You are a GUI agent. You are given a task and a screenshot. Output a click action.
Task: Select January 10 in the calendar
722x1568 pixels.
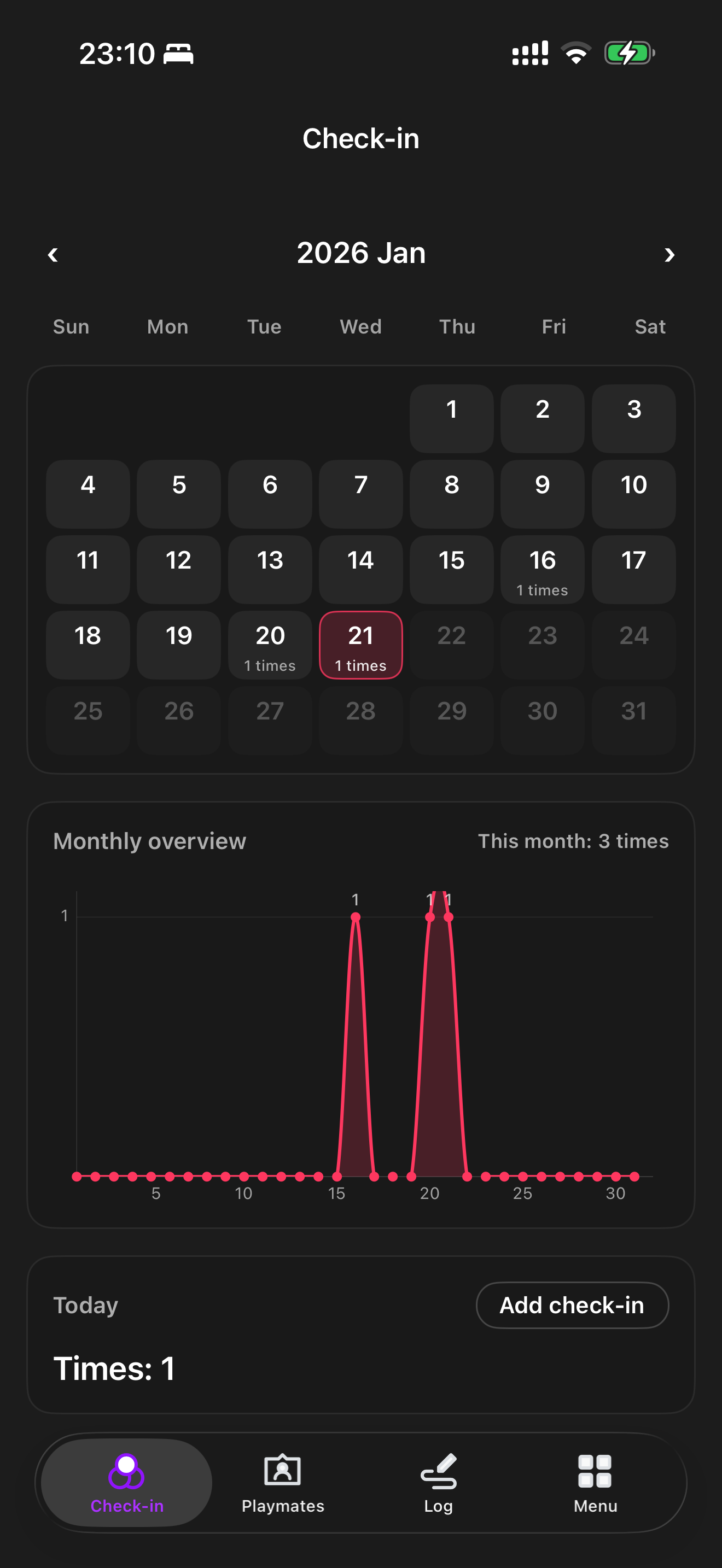click(x=634, y=494)
